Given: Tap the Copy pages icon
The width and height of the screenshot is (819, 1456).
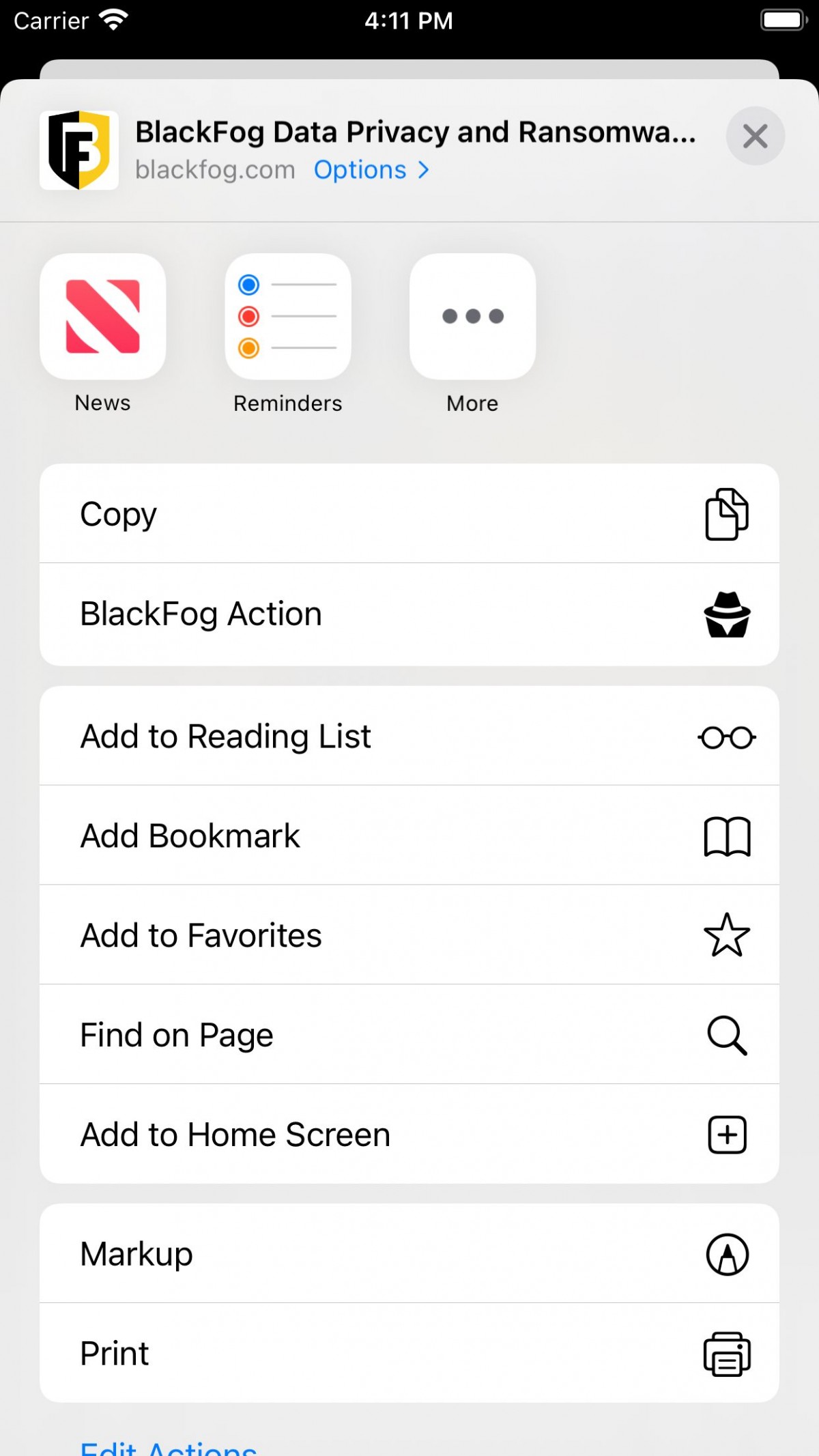Looking at the screenshot, I should pyautogui.click(x=727, y=514).
